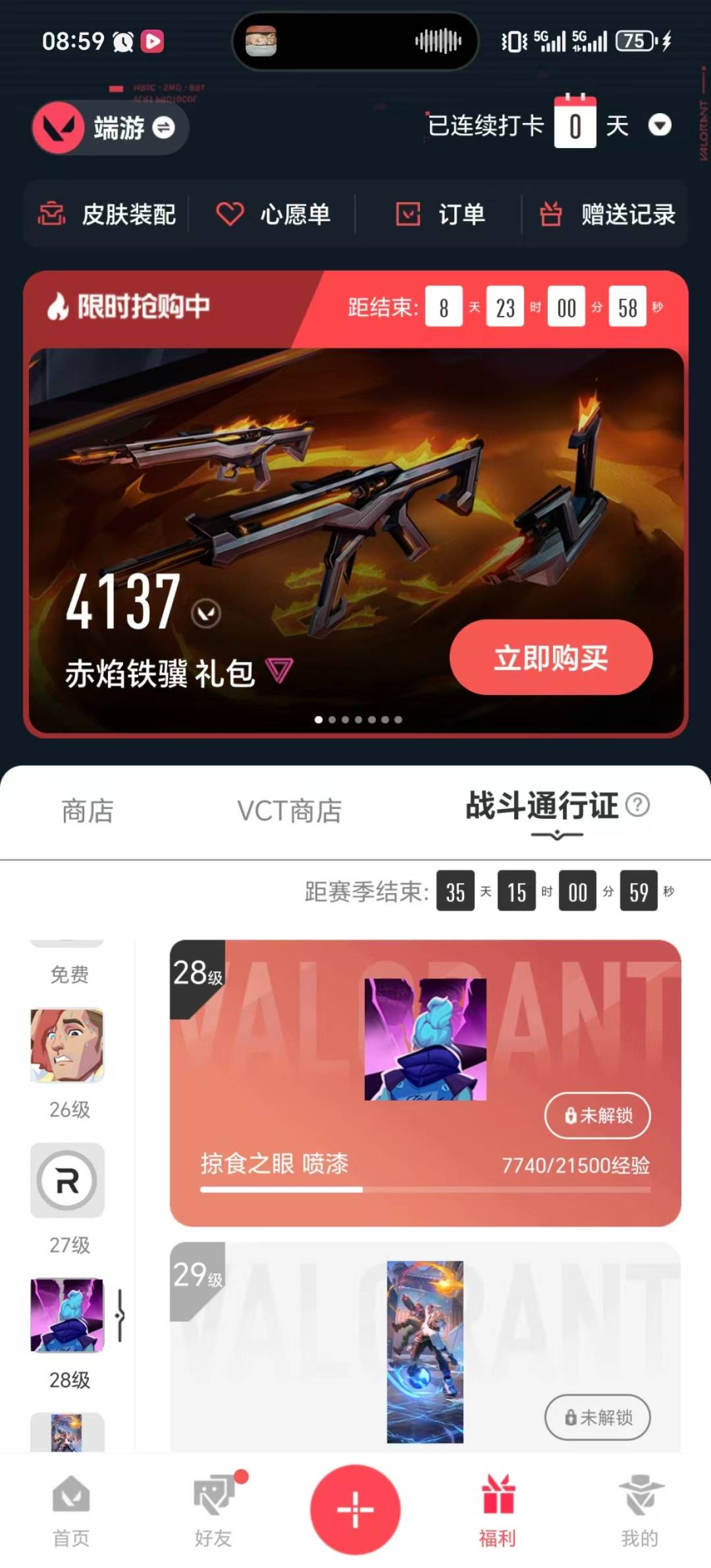The height and width of the screenshot is (1568, 711).
Task: Tap the 端游 platform switcher arrows
Action: (166, 128)
